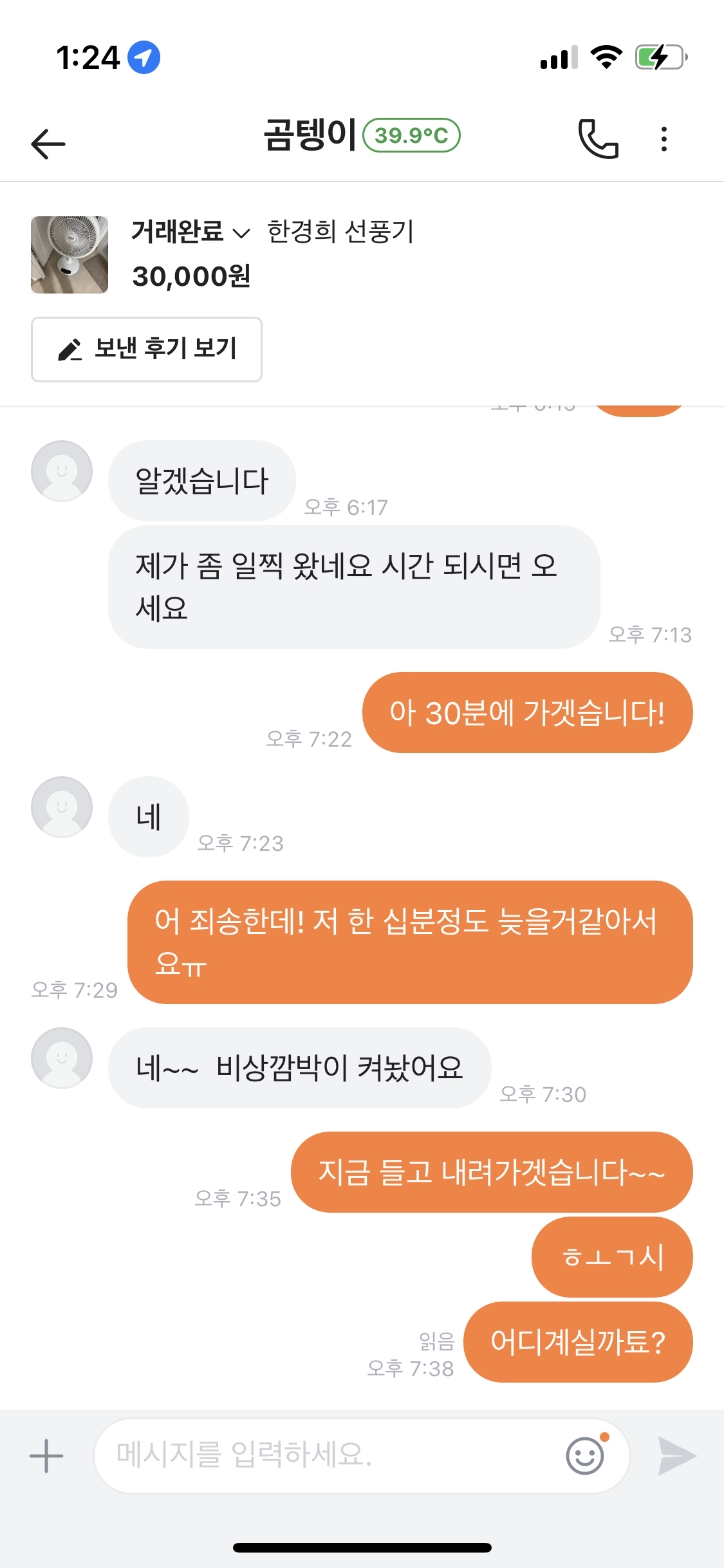View profile avatar beside 알겠습니다 message

pos(62,471)
